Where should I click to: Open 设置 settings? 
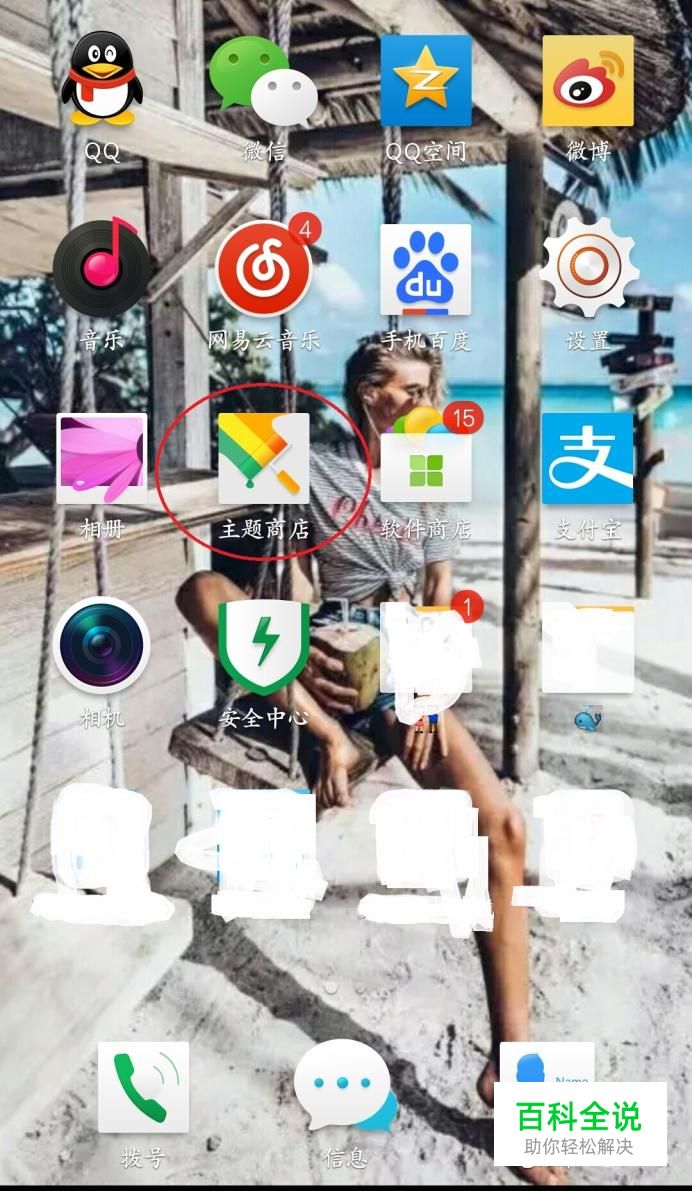[x=588, y=268]
